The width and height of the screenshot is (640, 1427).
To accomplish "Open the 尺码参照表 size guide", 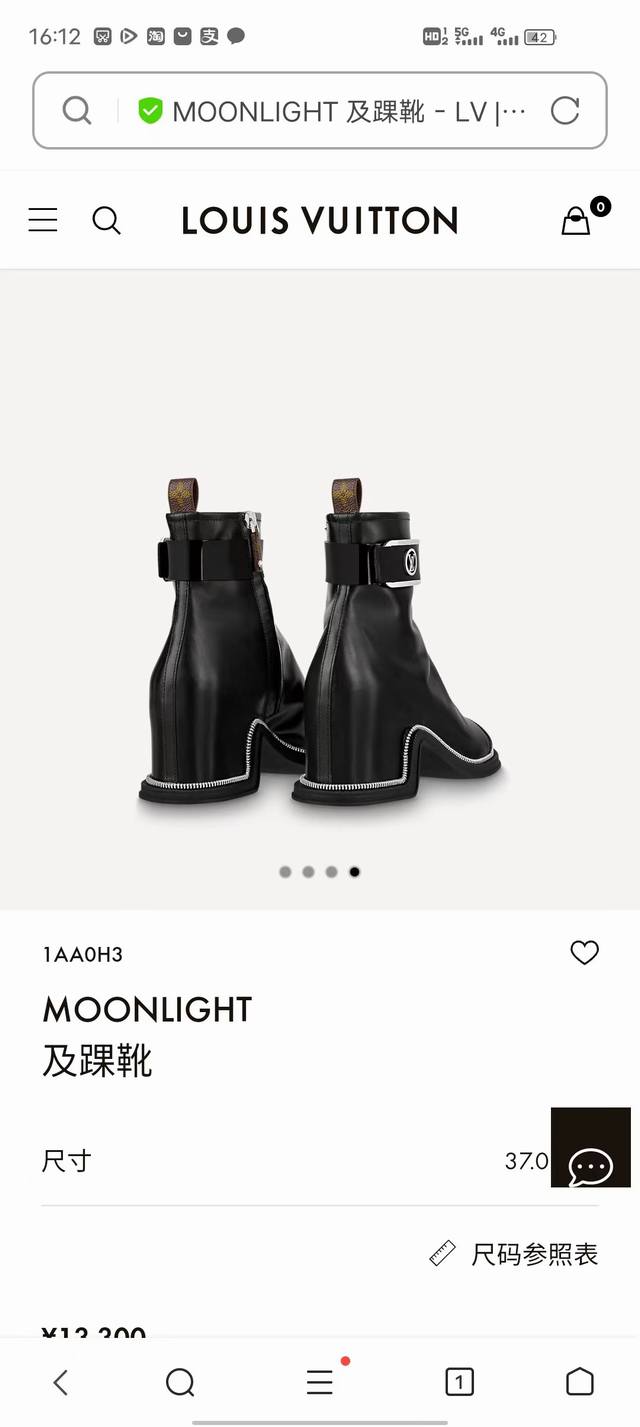I will pyautogui.click(x=514, y=1254).
